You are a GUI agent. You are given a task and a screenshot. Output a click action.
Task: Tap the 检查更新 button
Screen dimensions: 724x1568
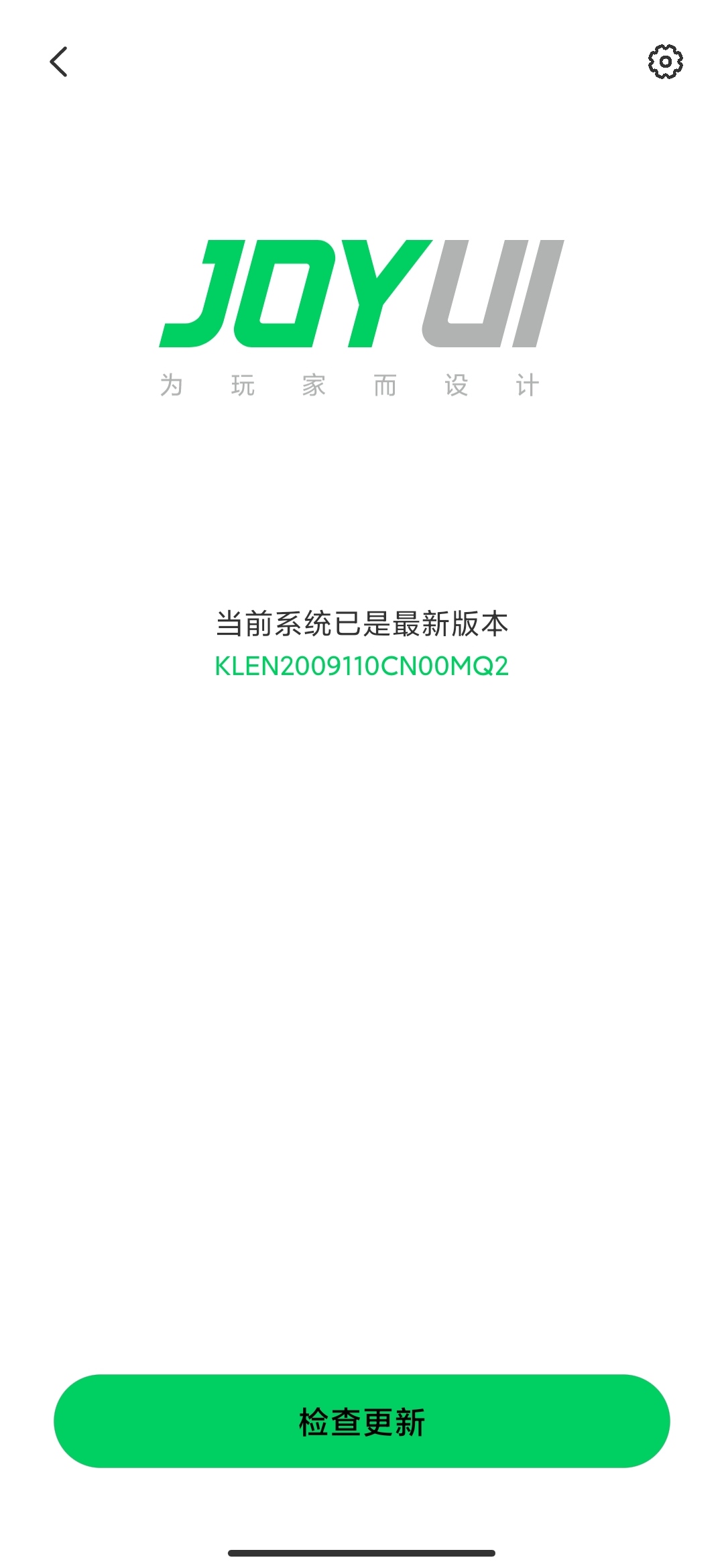[x=362, y=1422]
